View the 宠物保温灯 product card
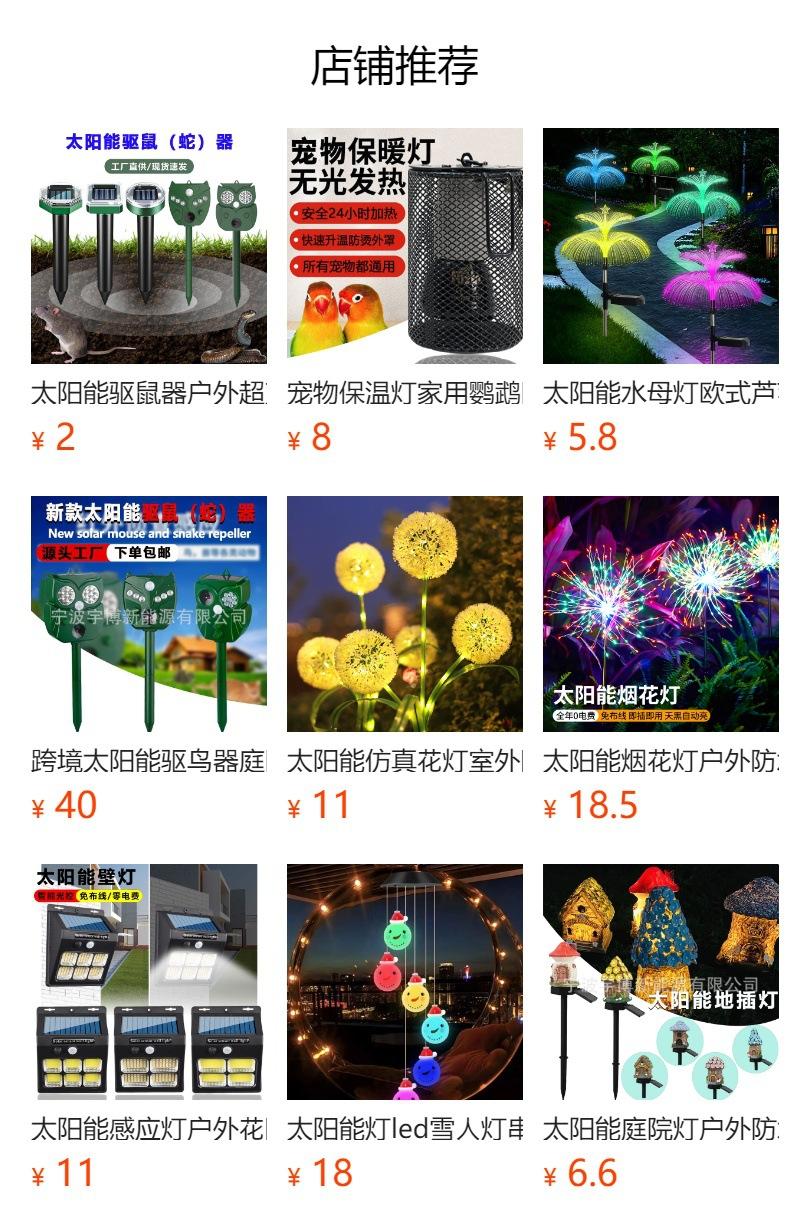The height and width of the screenshot is (1232, 790). tap(404, 246)
